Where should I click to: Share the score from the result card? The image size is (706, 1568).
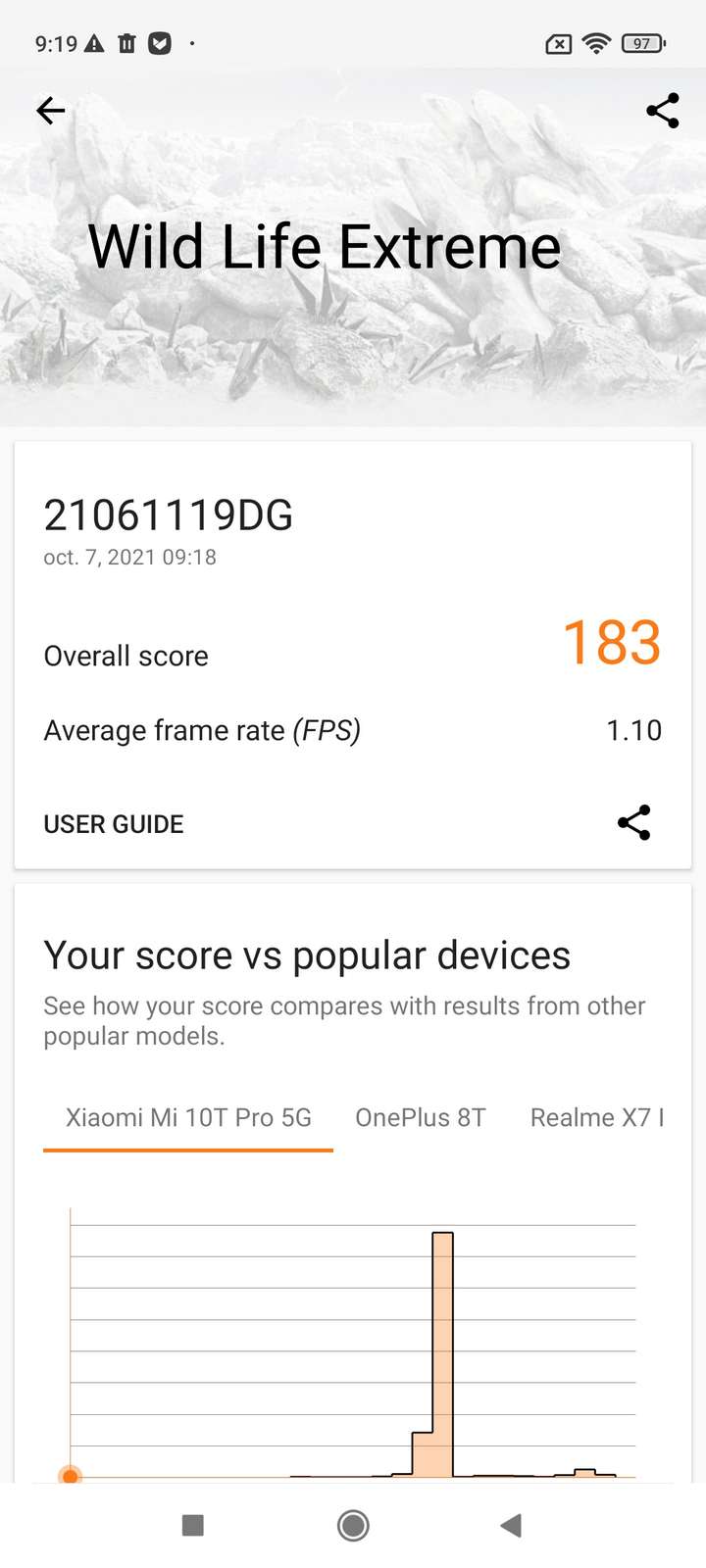634,823
